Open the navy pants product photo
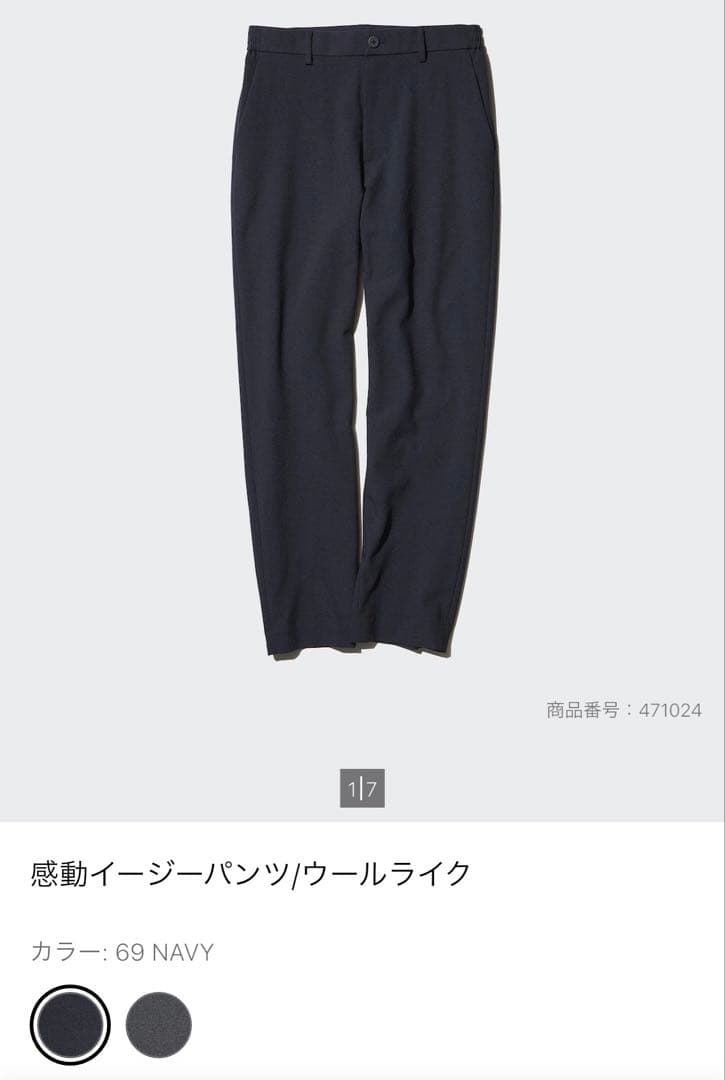The width and height of the screenshot is (725, 1080). pyautogui.click(x=365, y=340)
